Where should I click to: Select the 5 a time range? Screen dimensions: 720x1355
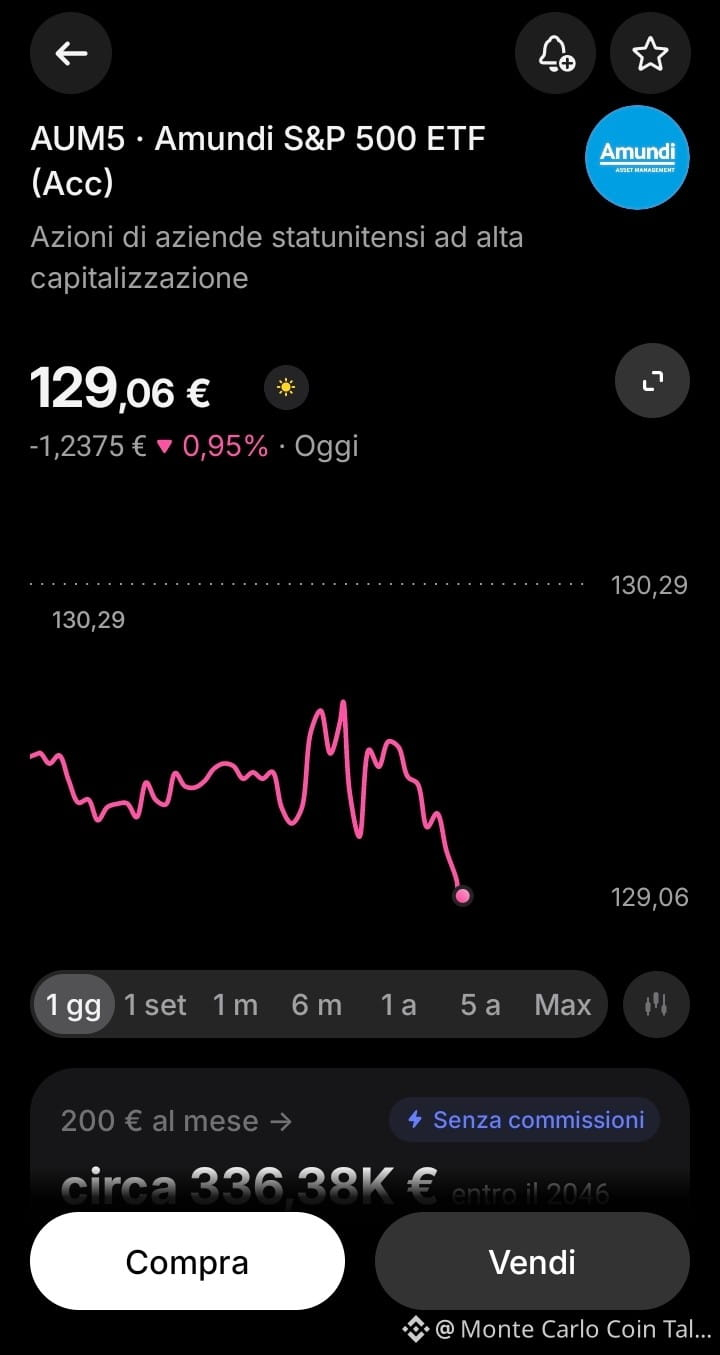point(480,1005)
